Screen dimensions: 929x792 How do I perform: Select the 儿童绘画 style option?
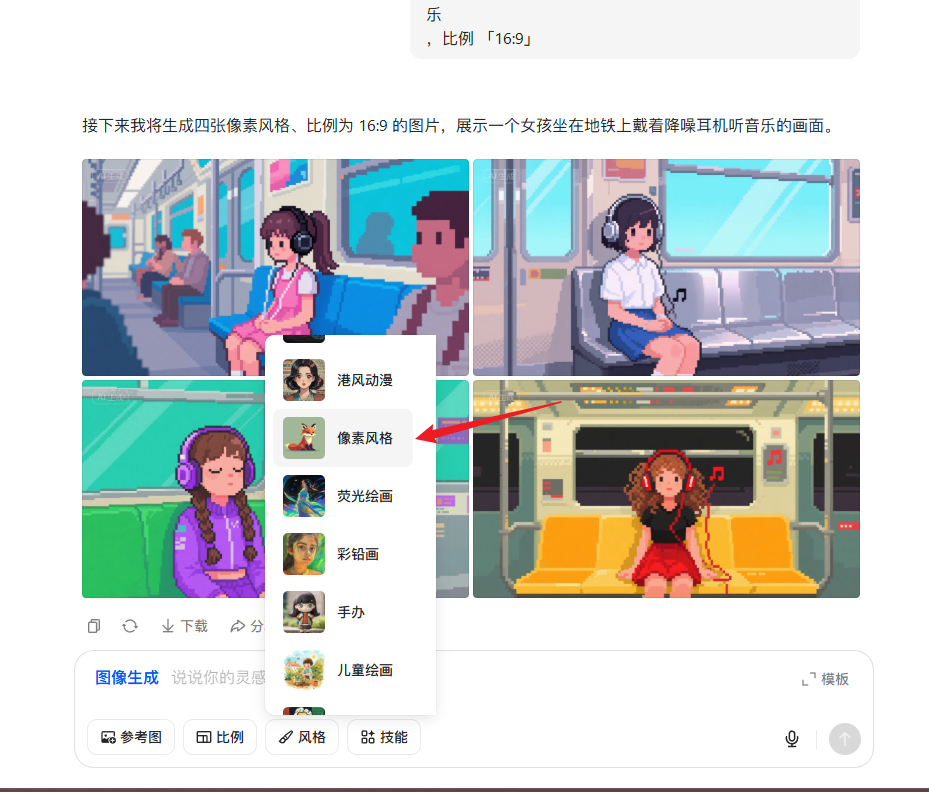point(343,670)
